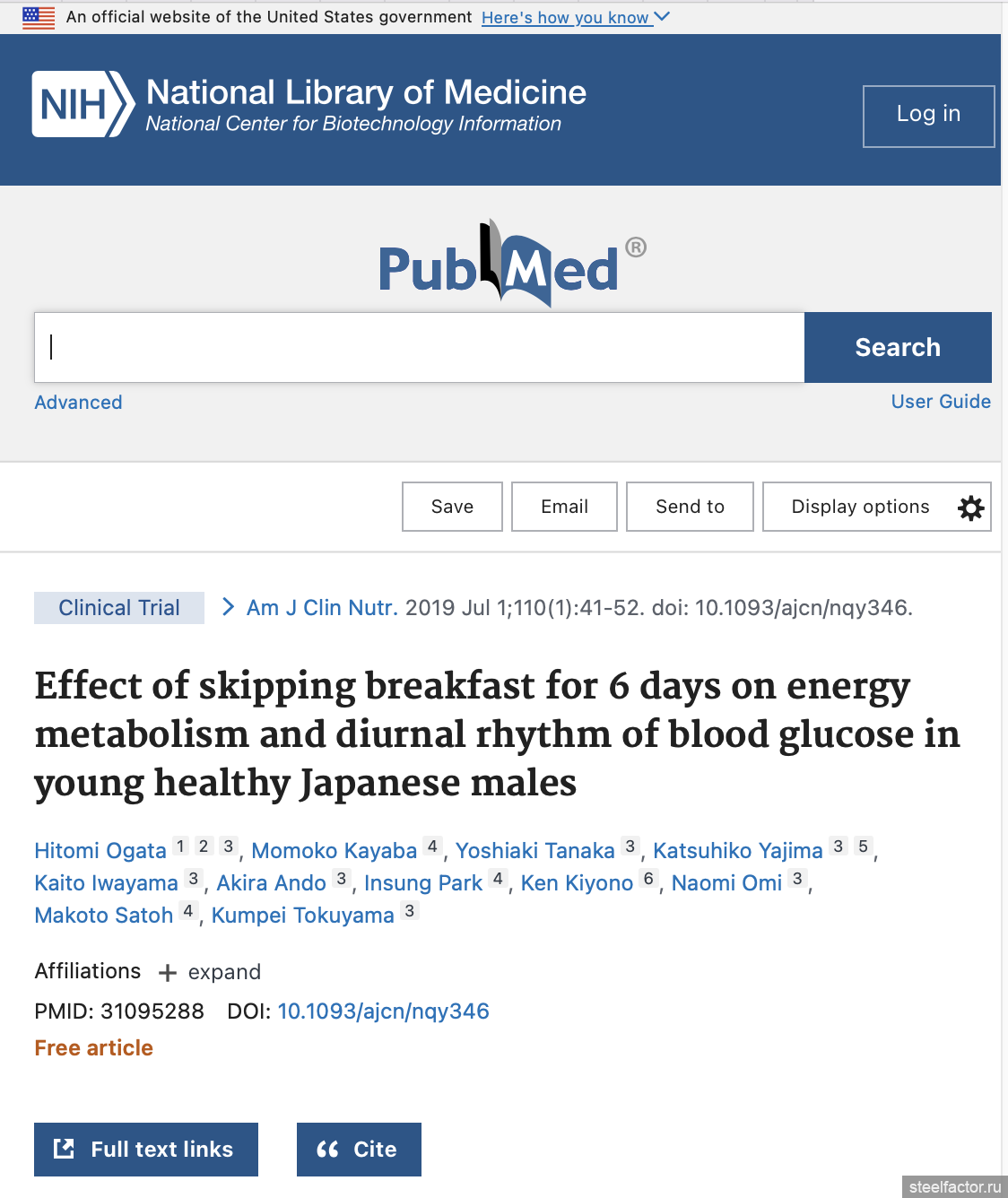Open Display options

876,507
